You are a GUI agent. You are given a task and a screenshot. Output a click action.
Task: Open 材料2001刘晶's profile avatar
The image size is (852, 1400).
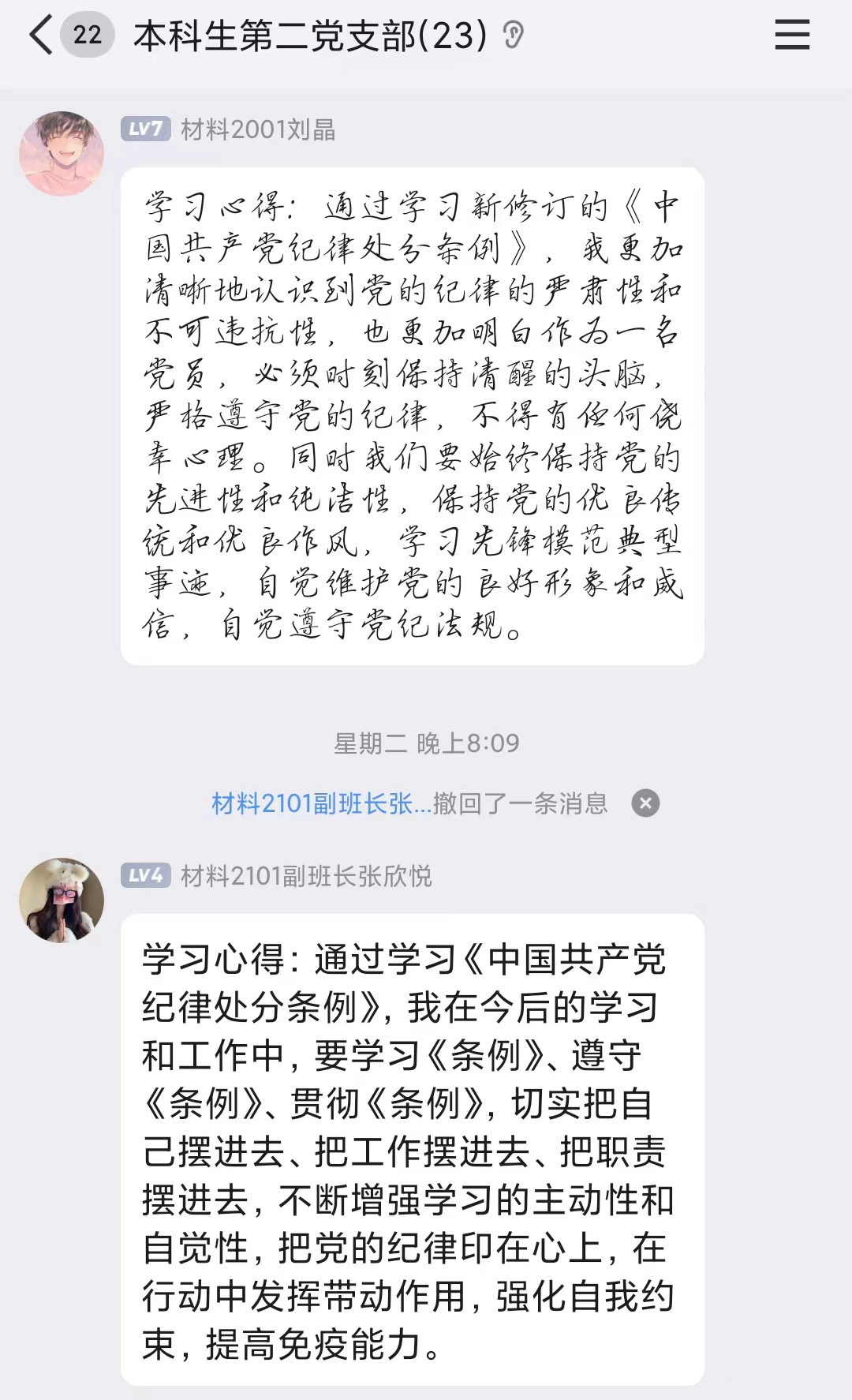coord(62,153)
